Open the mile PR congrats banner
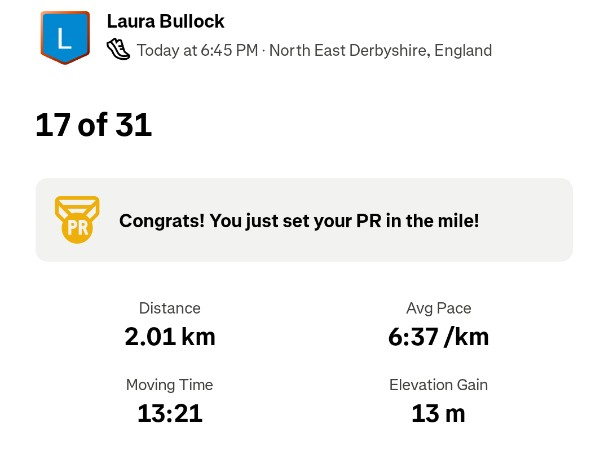 coord(304,220)
